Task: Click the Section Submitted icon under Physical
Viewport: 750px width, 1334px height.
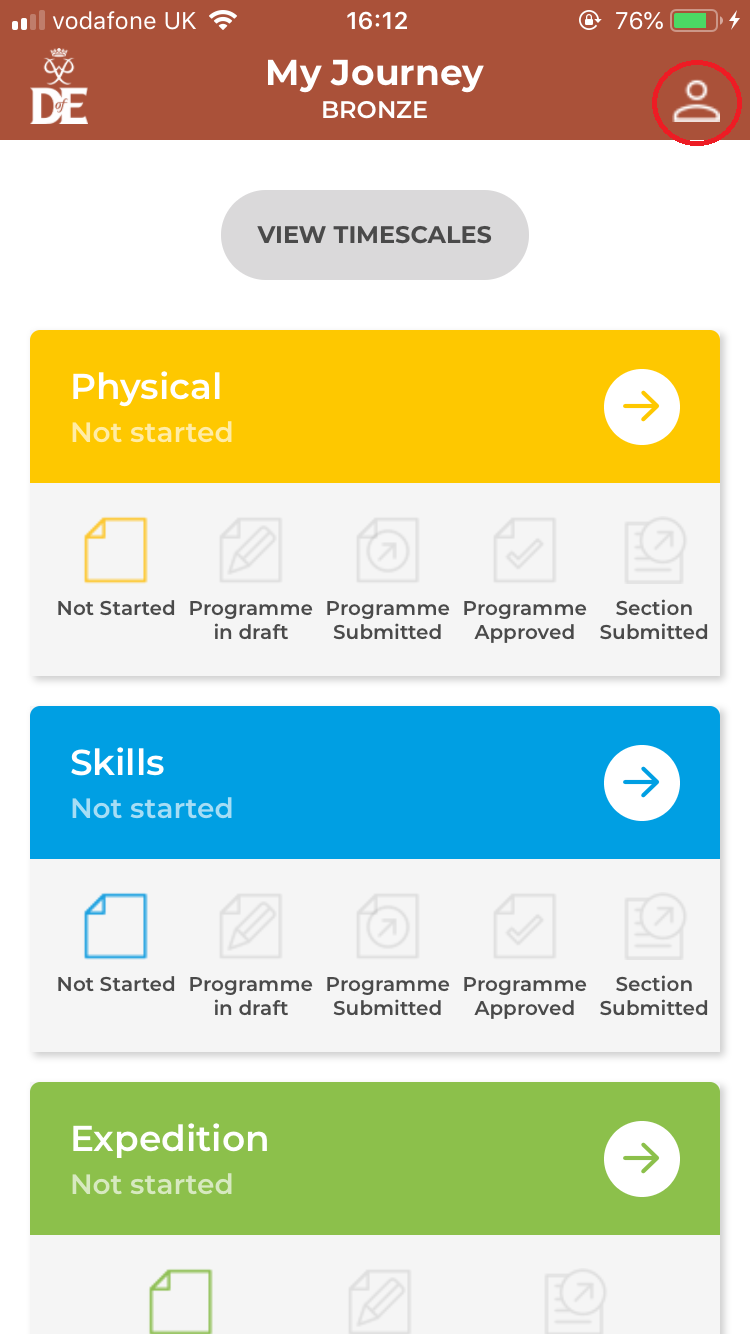Action: click(x=654, y=549)
